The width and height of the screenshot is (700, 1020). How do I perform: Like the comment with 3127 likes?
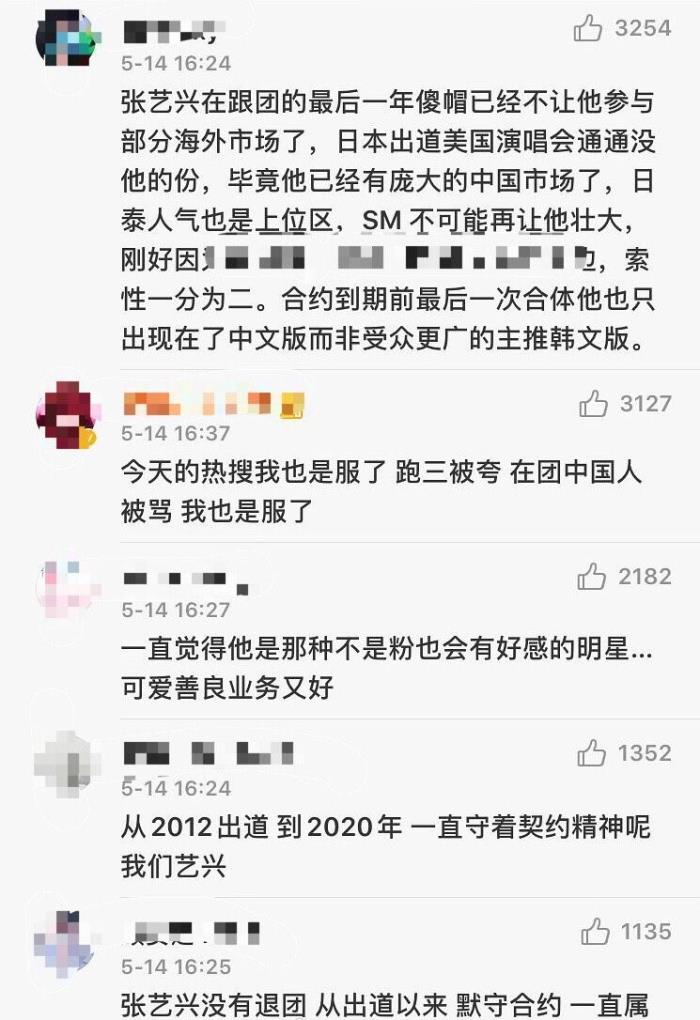[x=593, y=403]
